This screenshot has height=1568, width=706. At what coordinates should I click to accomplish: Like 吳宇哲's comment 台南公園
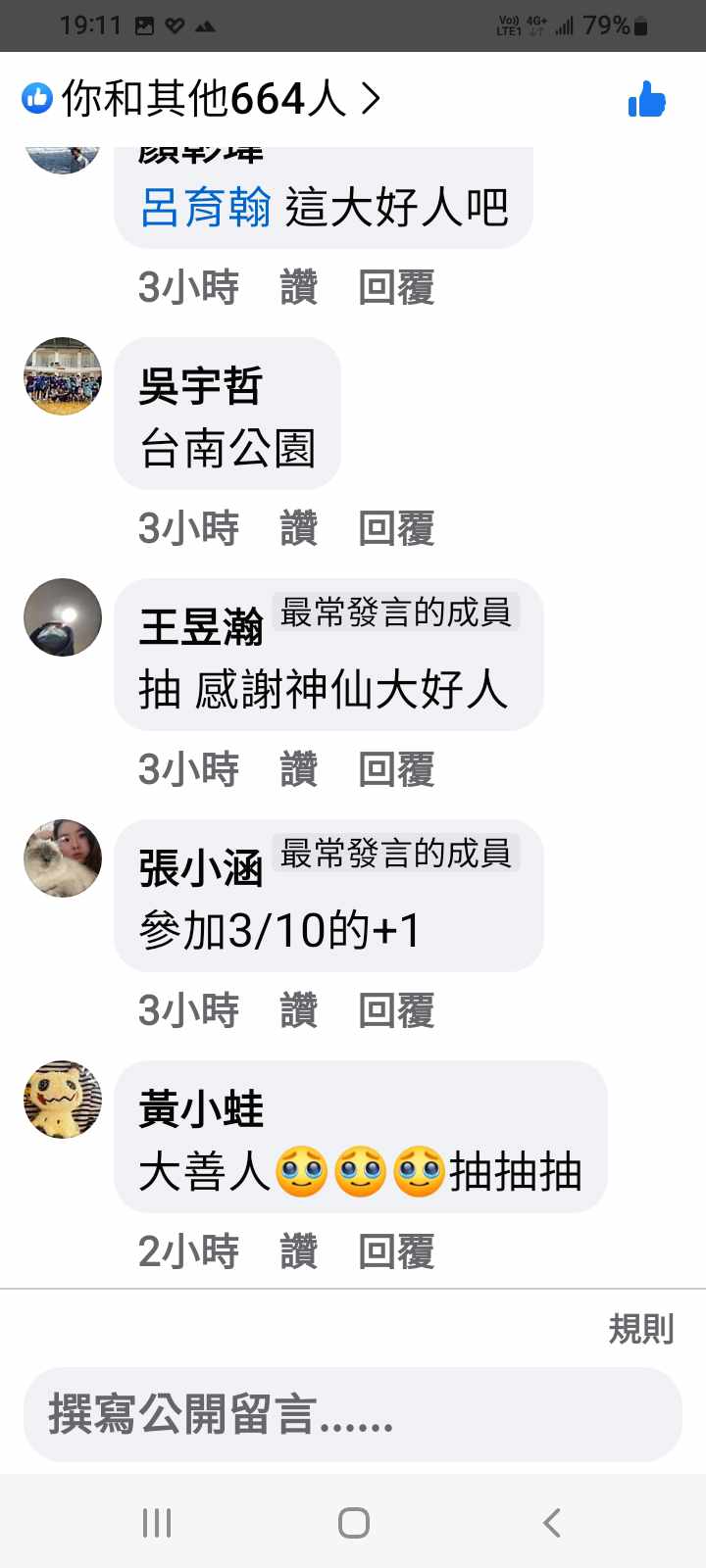click(298, 528)
